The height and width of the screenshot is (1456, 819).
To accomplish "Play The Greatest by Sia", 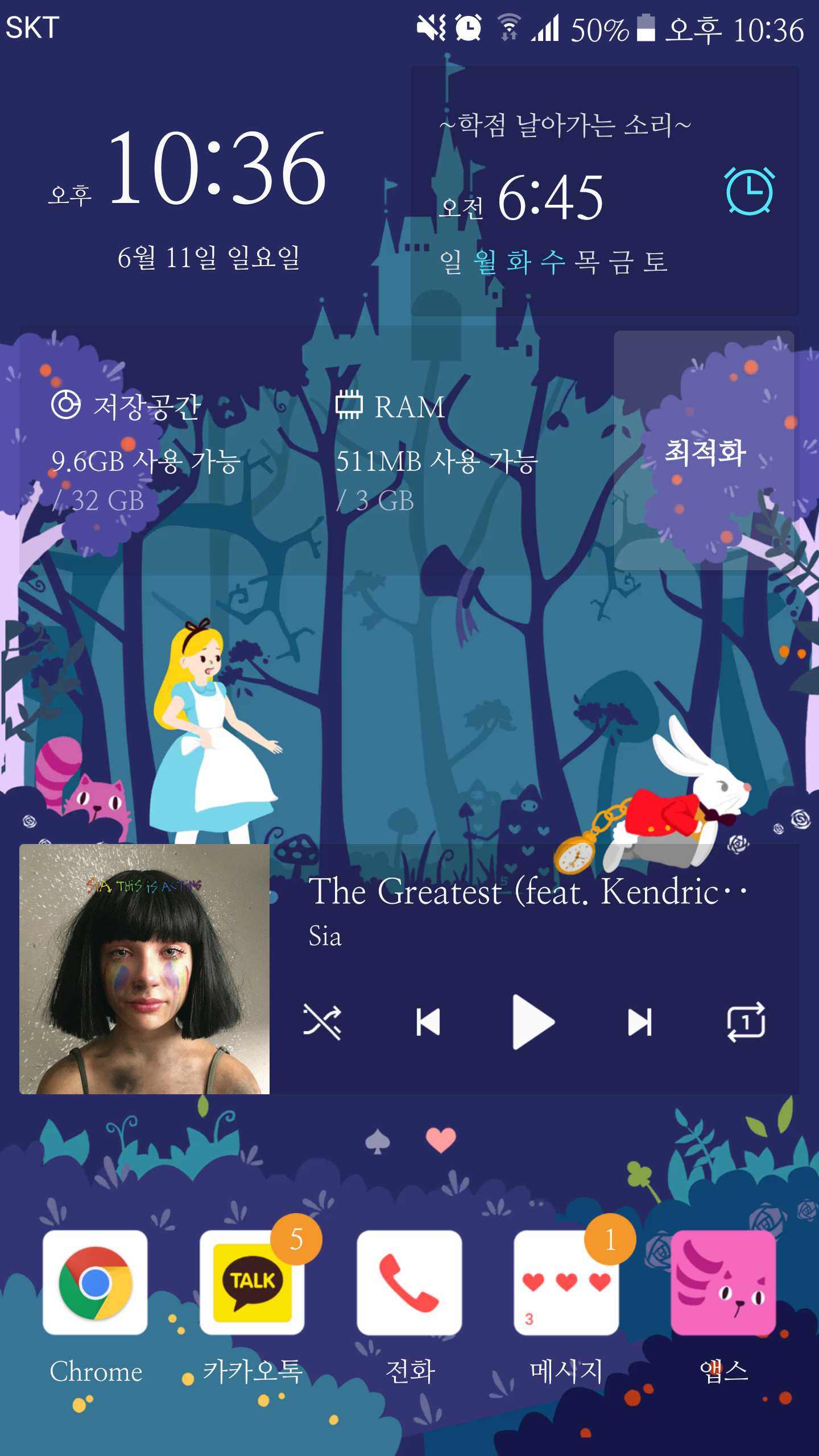I will (533, 1022).
